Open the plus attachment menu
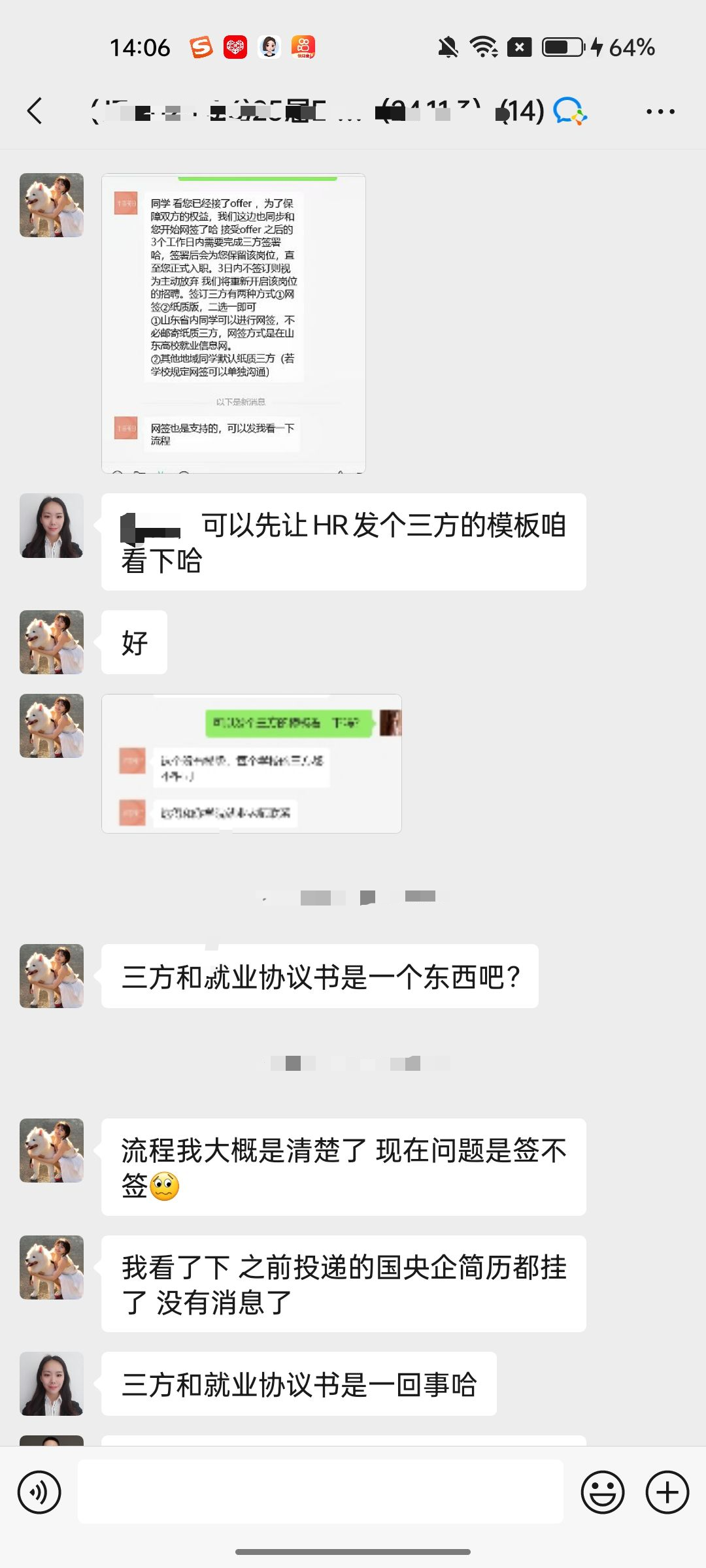The height and width of the screenshot is (1568, 706). coord(667,1493)
